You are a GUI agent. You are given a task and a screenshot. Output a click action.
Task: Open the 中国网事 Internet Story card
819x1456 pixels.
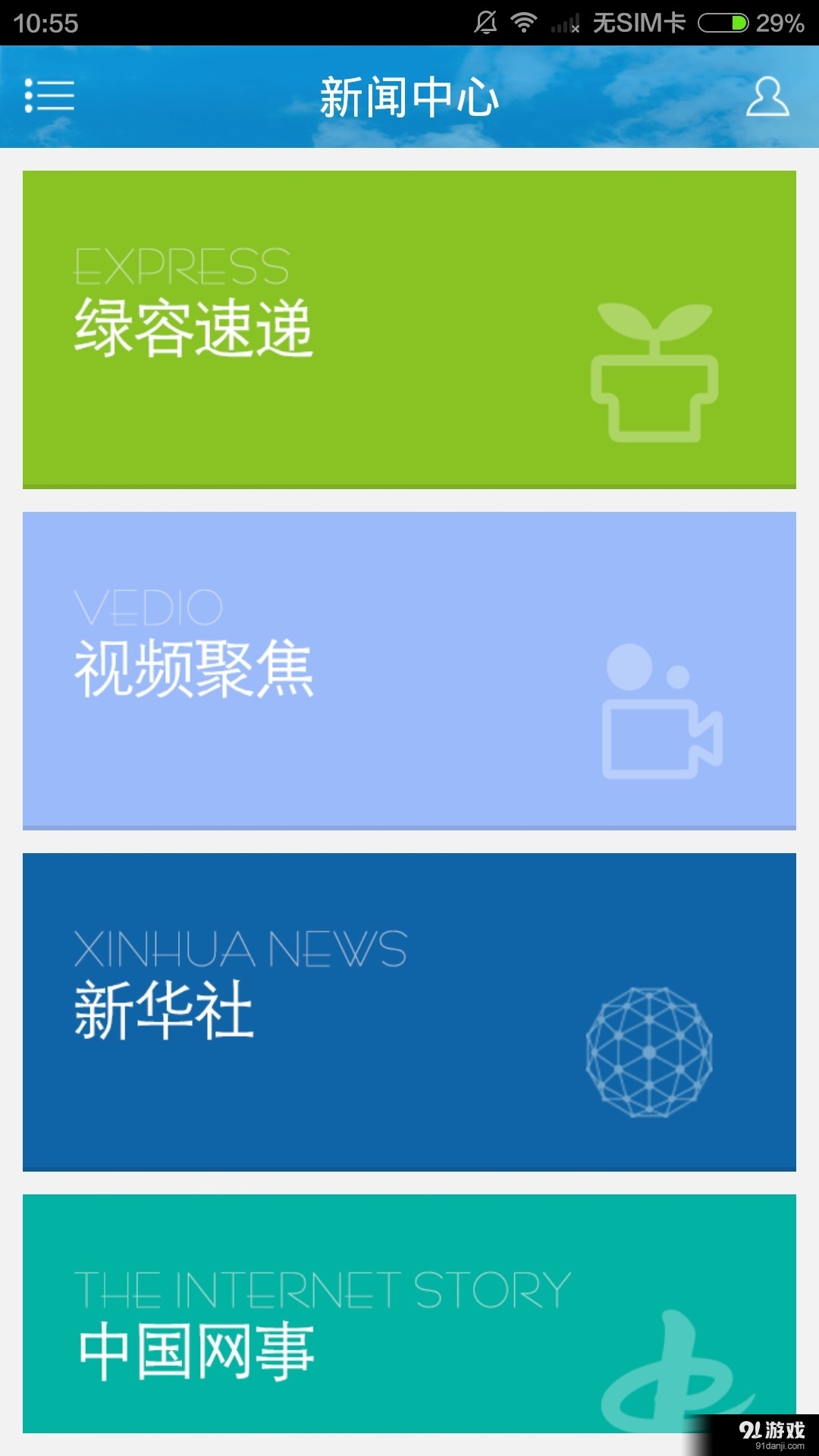tap(409, 1313)
